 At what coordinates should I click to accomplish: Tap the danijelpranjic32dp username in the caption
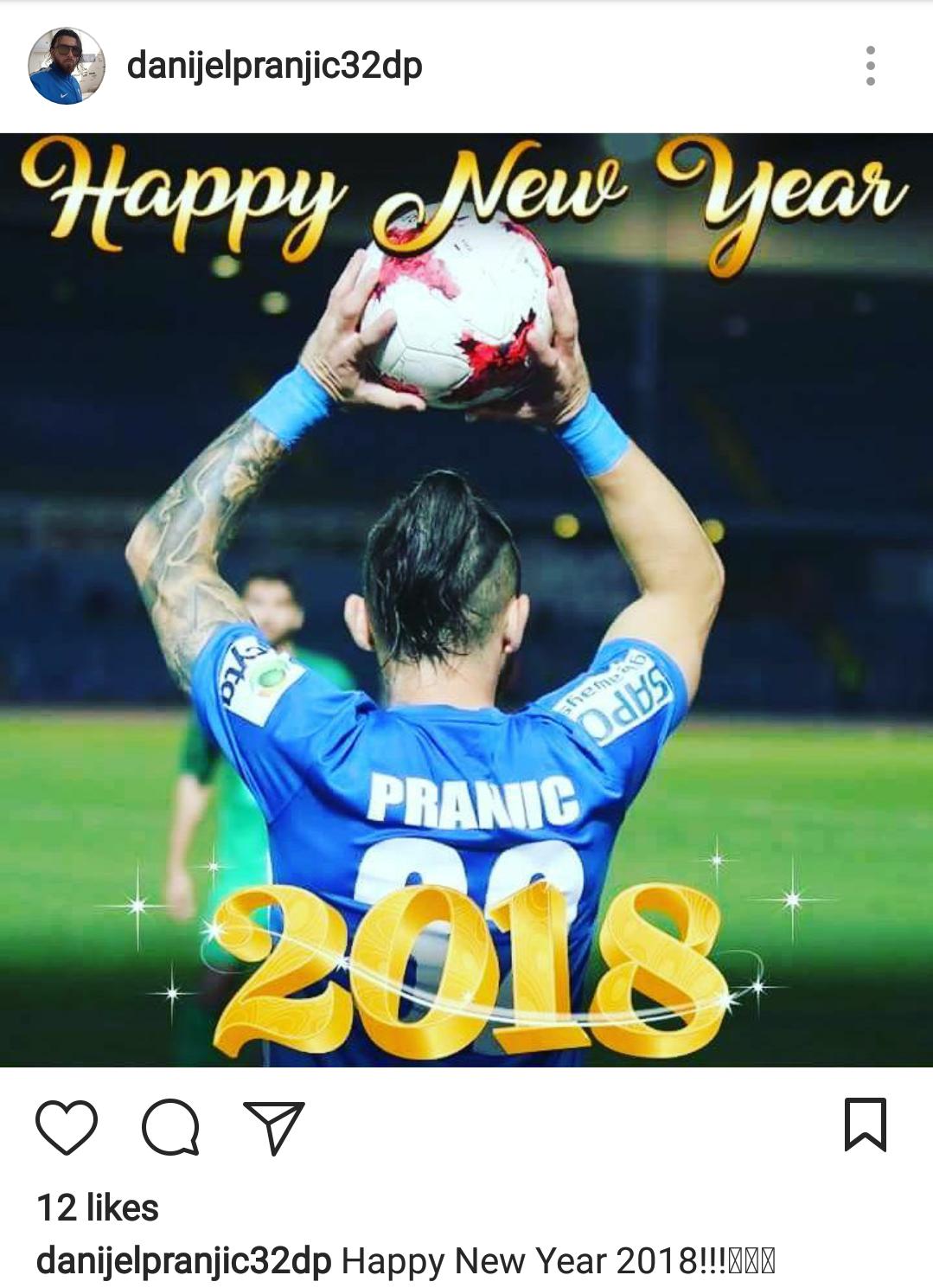pyautogui.click(x=183, y=1261)
